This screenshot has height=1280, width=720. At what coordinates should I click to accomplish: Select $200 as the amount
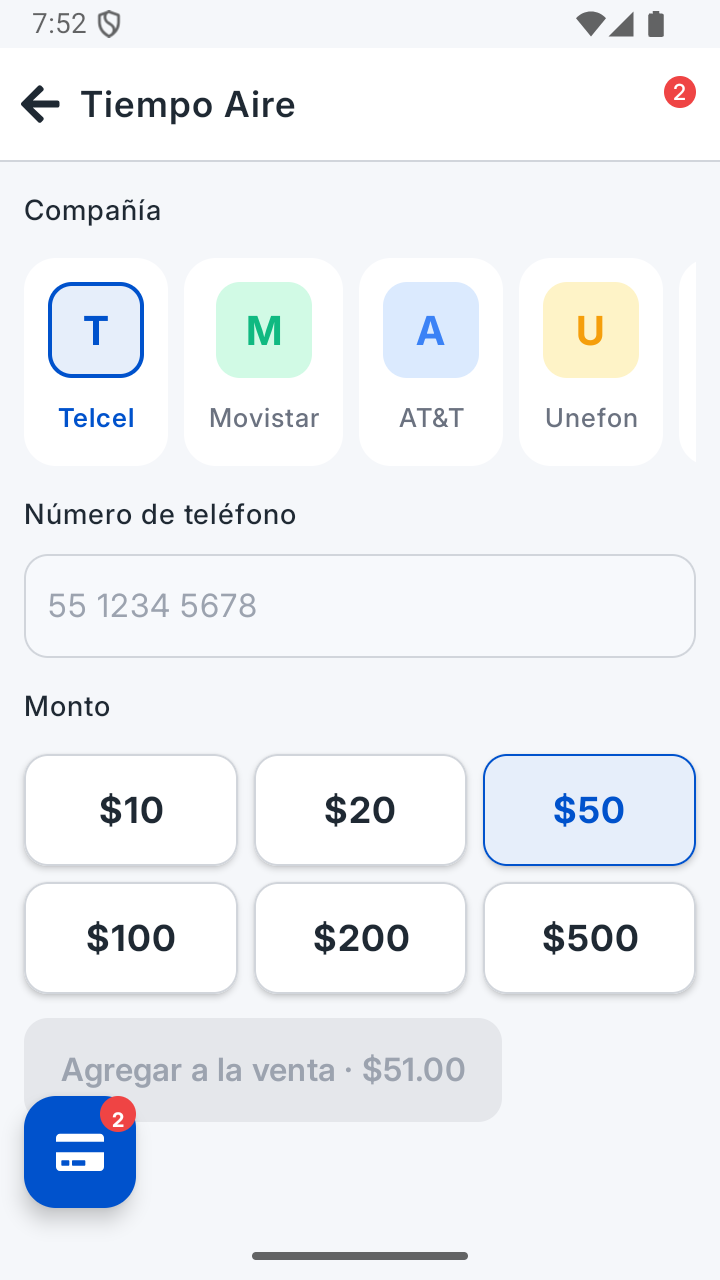tap(360, 938)
